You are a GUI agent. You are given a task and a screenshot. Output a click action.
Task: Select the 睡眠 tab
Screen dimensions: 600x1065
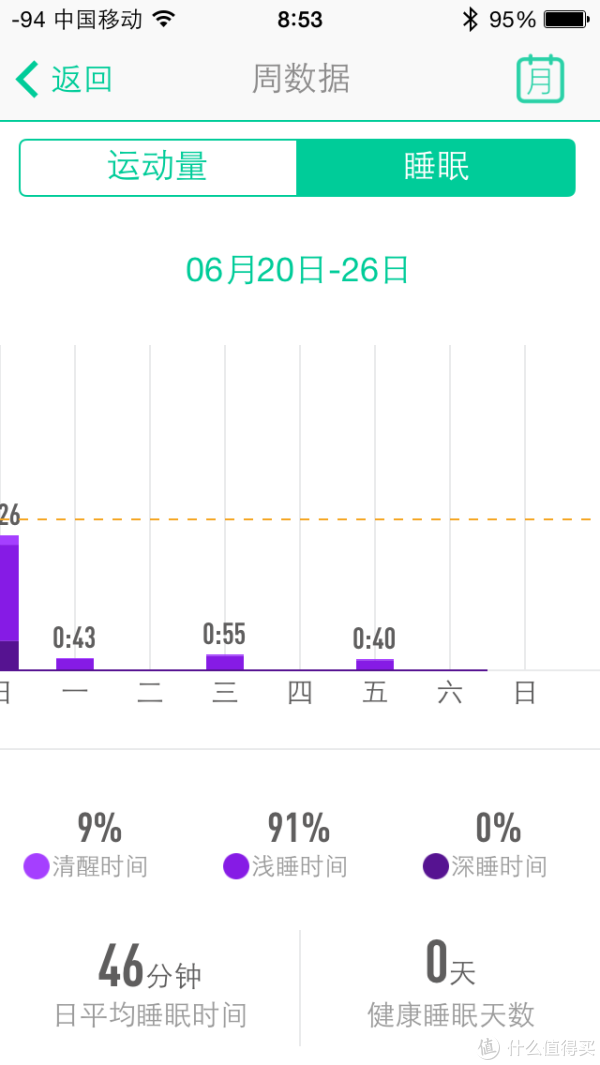pyautogui.click(x=436, y=168)
